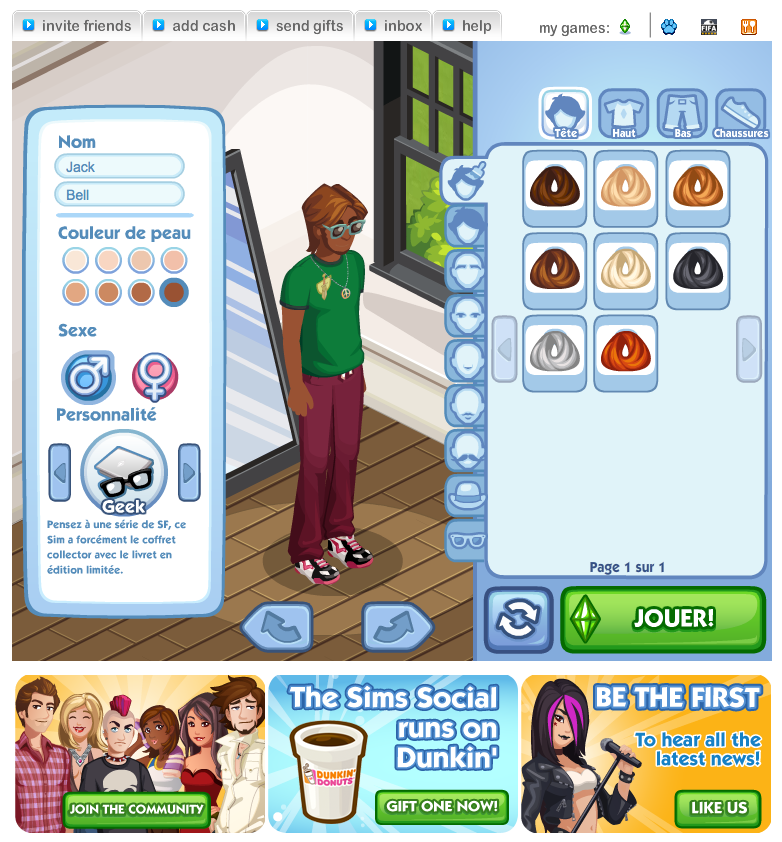The height and width of the screenshot is (842, 782).
Task: Open the inbox tab
Action: (393, 26)
